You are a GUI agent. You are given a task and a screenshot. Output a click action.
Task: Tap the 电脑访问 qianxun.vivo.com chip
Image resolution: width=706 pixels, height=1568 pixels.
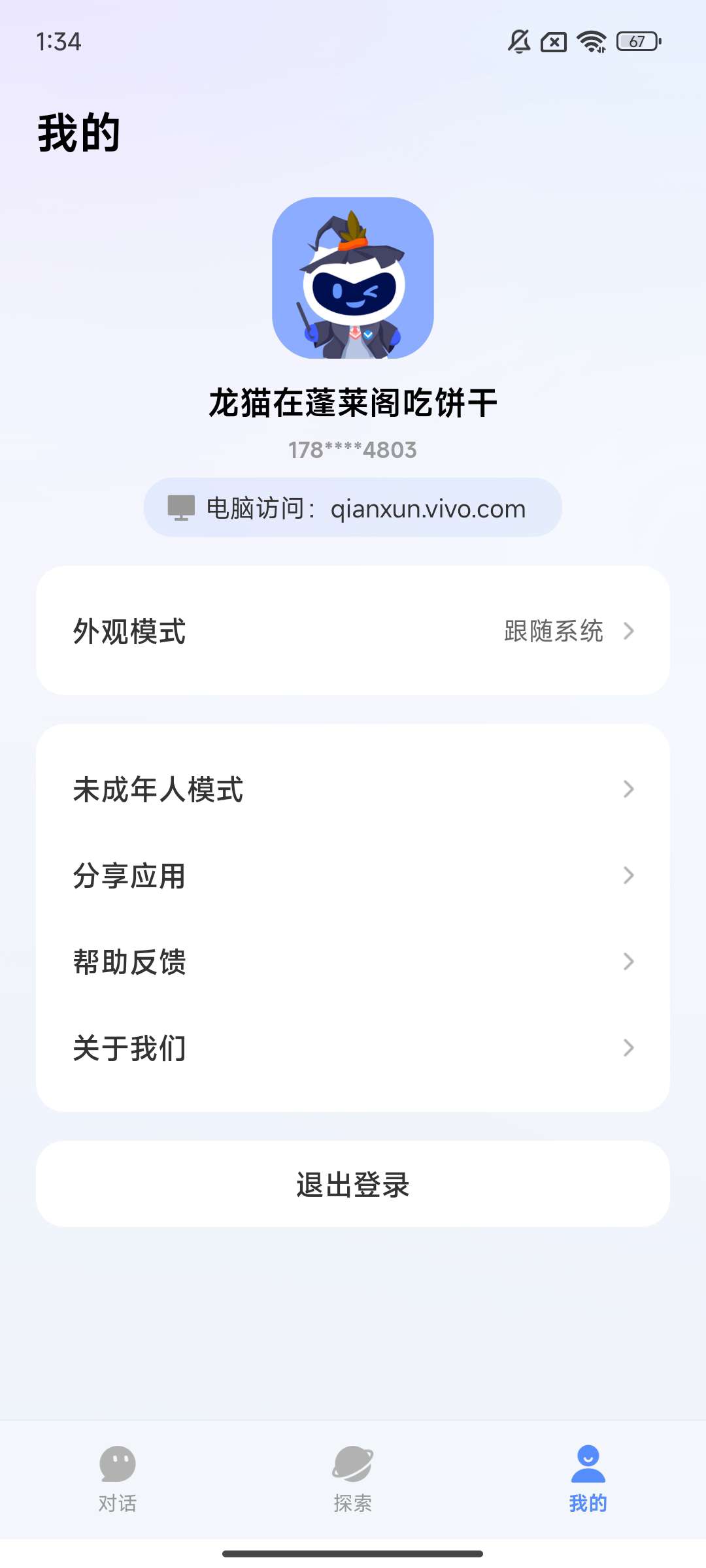coord(353,508)
